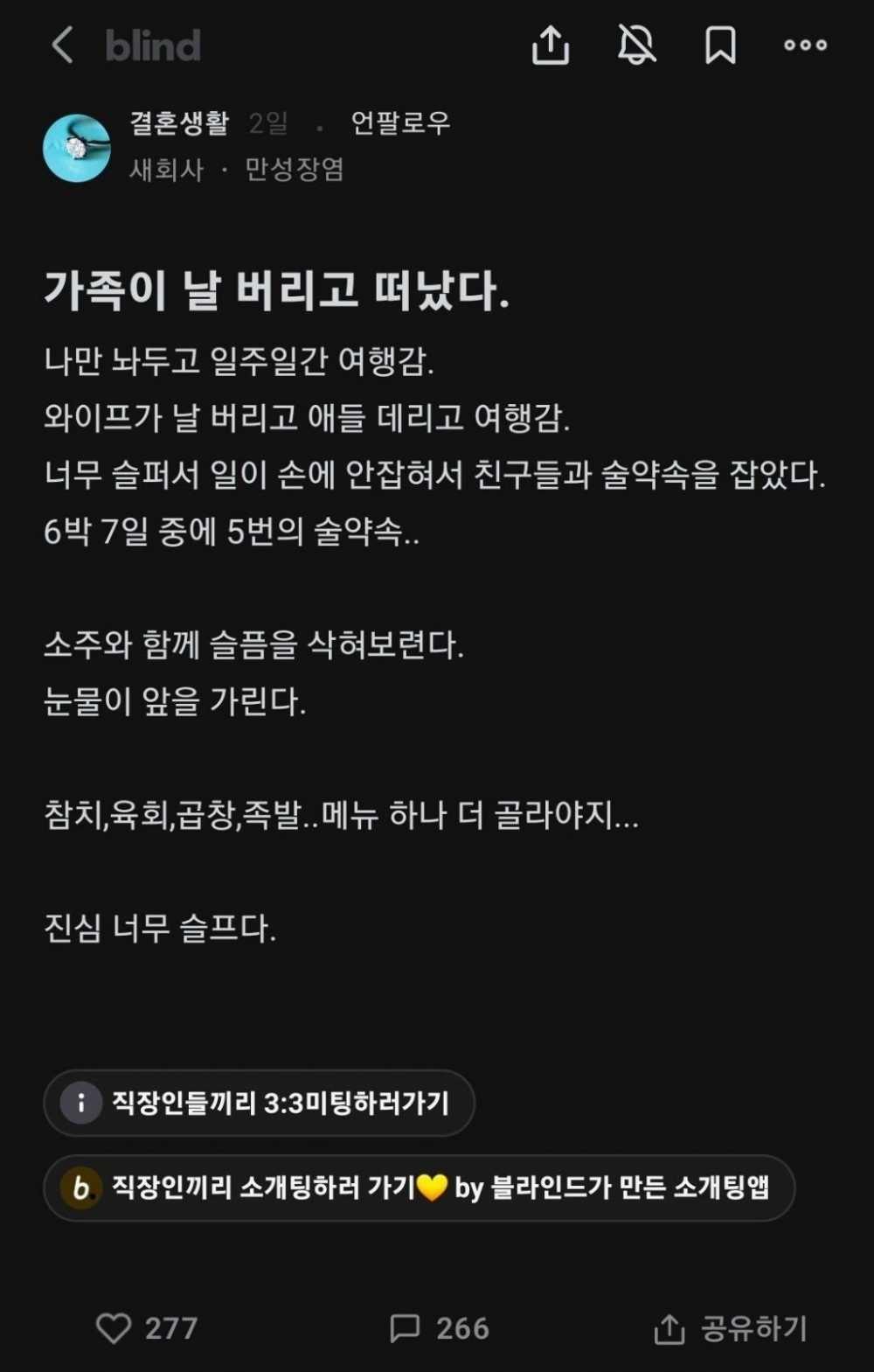Toggle notifications with the crossed-out bell icon
874x1372 pixels.
point(636,45)
